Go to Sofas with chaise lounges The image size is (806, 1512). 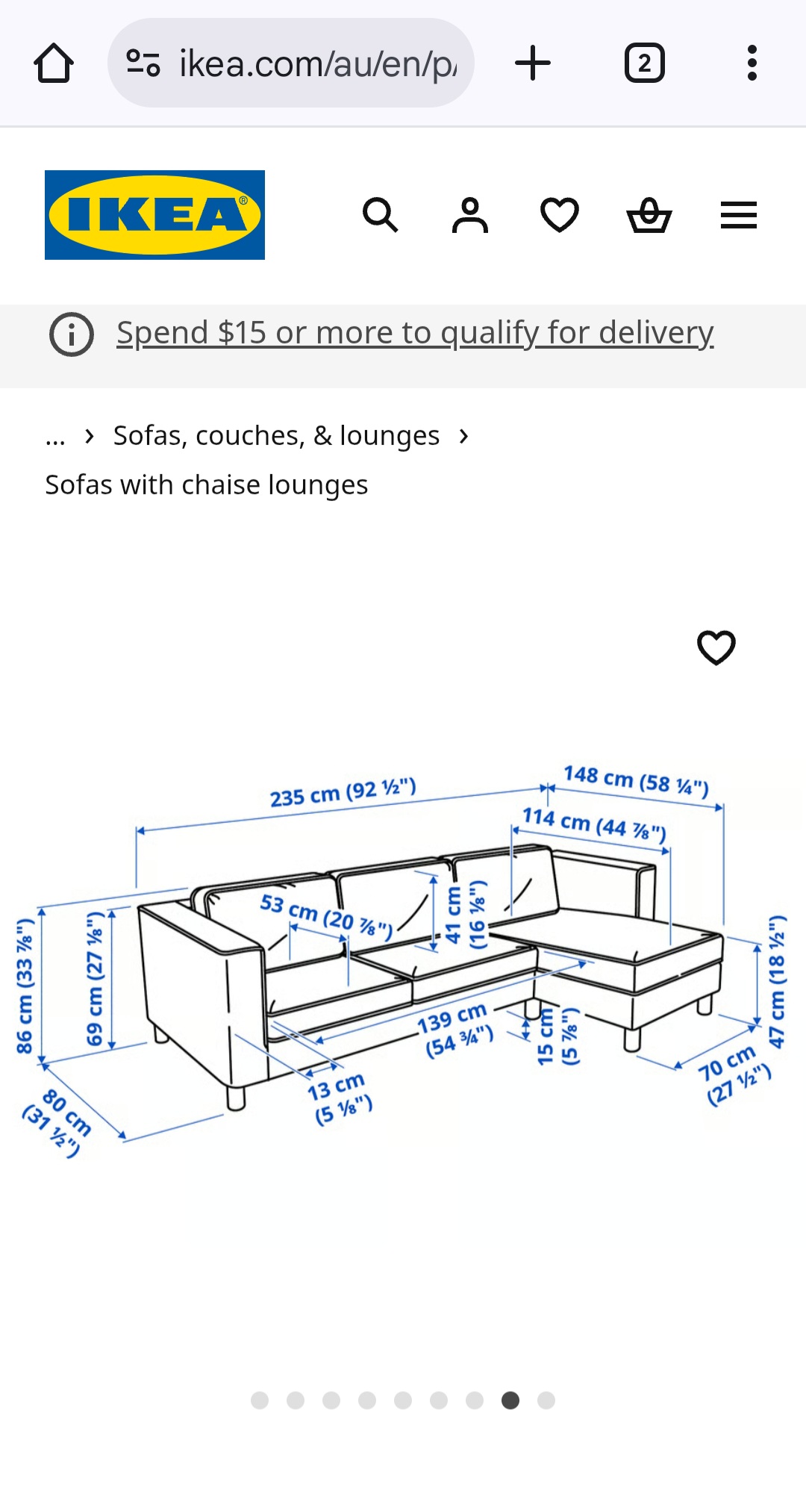point(207,485)
